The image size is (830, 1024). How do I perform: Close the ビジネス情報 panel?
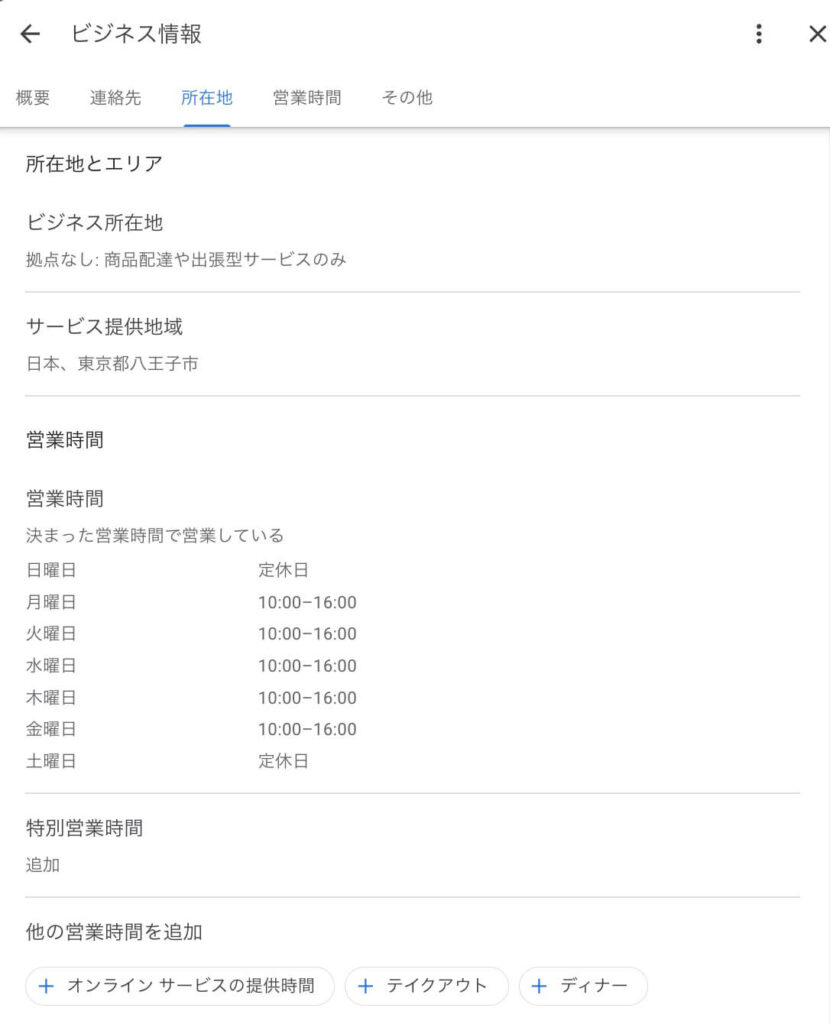(x=816, y=34)
